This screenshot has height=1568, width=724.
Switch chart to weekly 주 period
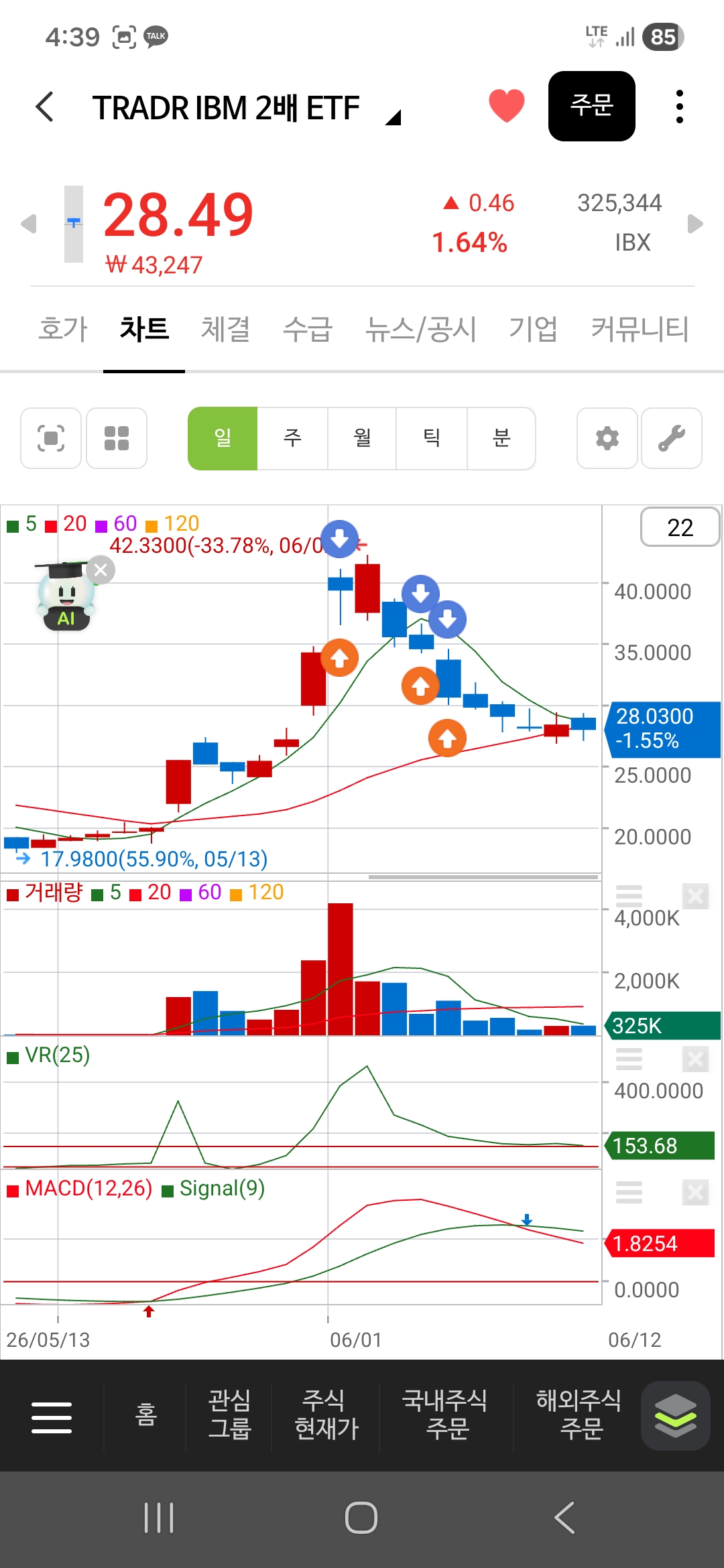292,438
